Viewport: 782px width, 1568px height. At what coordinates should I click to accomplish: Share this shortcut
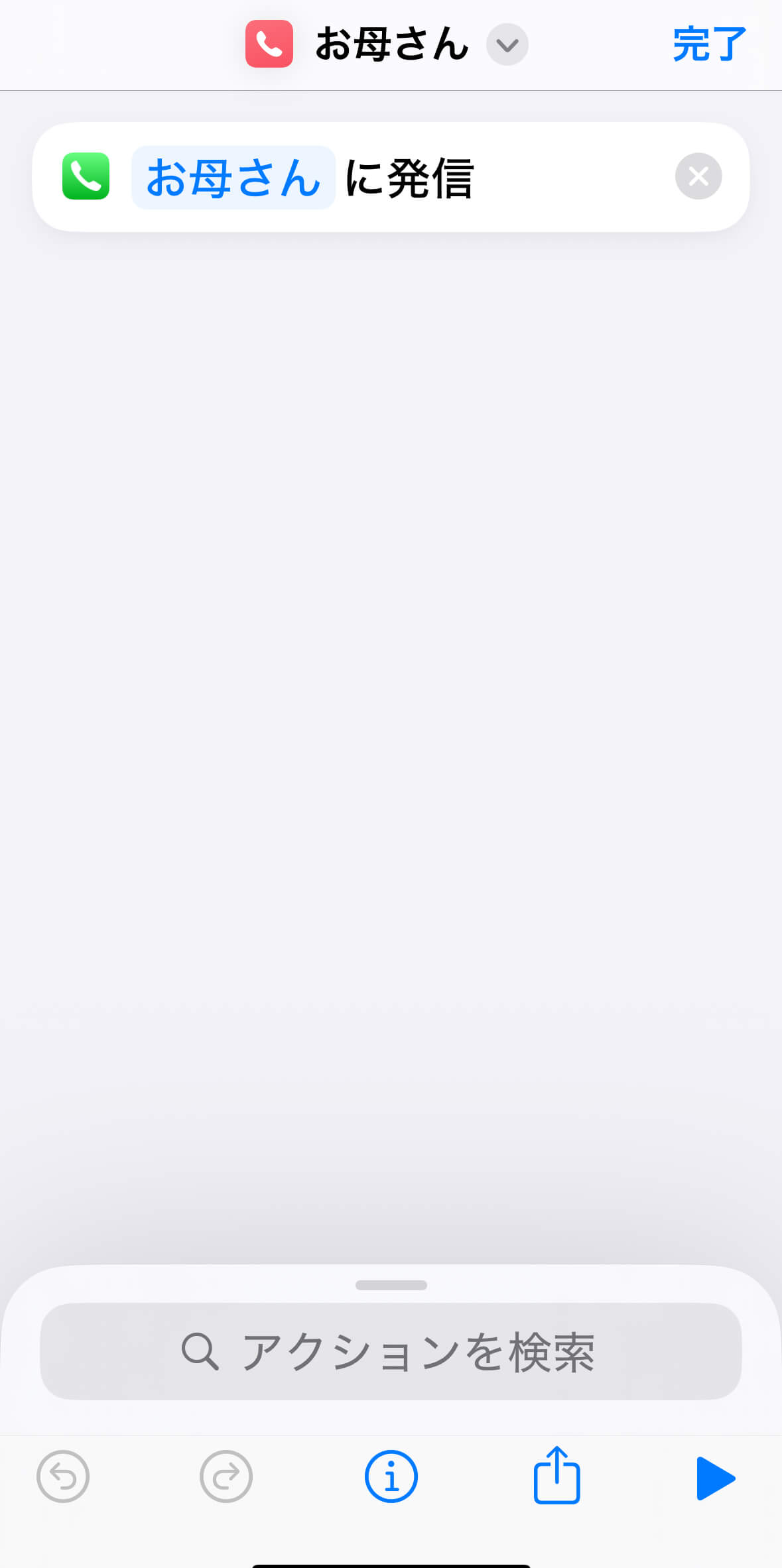557,1475
